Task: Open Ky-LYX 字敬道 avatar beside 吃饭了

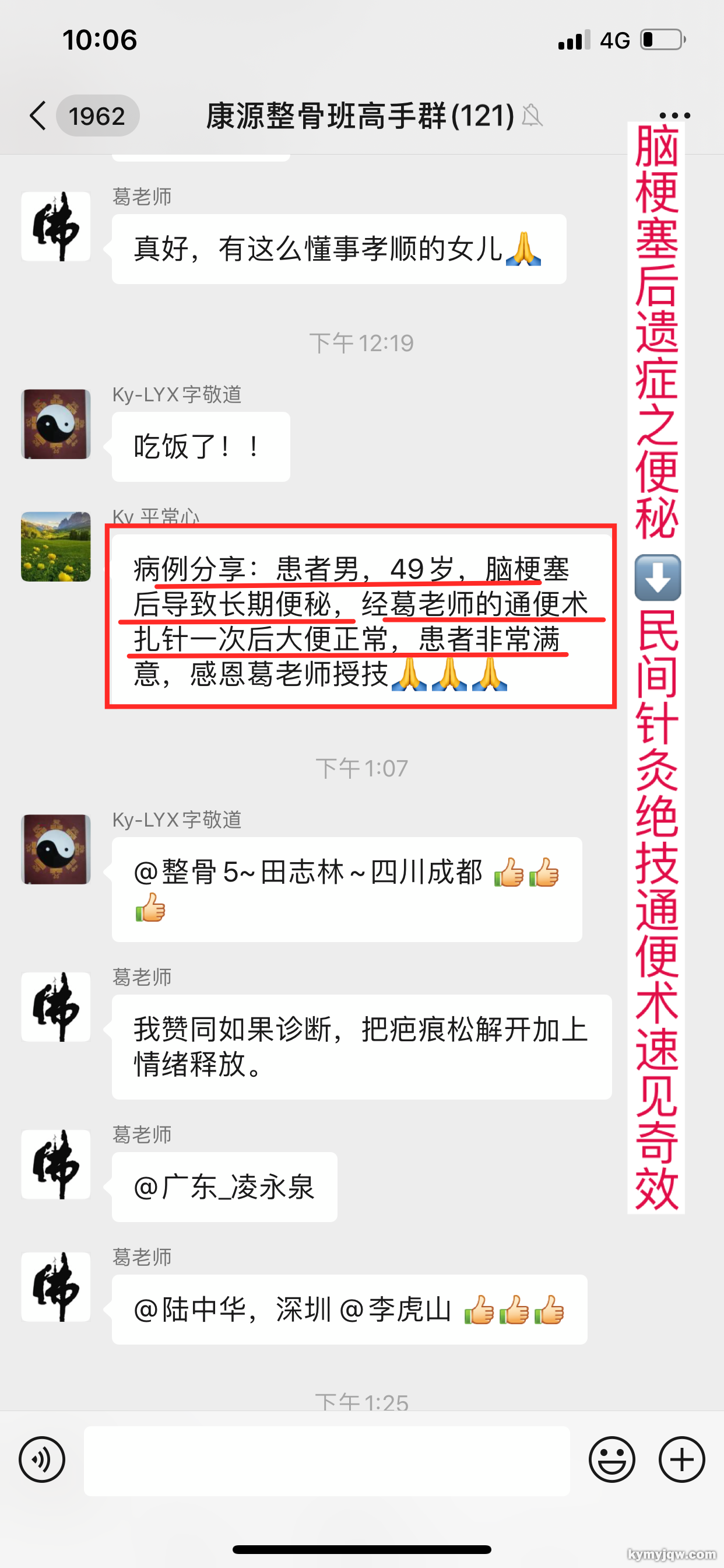Action: [56, 423]
